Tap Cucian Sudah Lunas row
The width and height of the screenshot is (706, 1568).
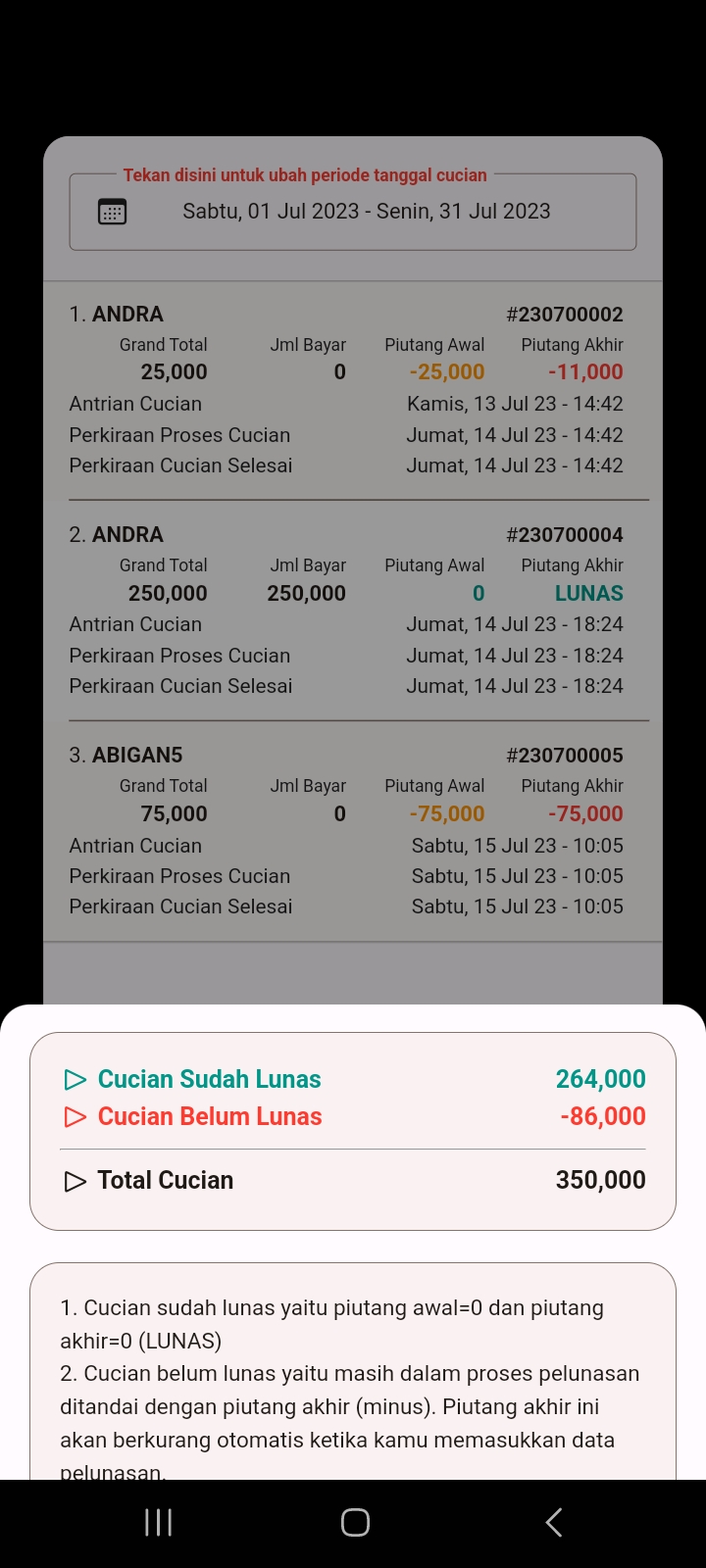354,1079
